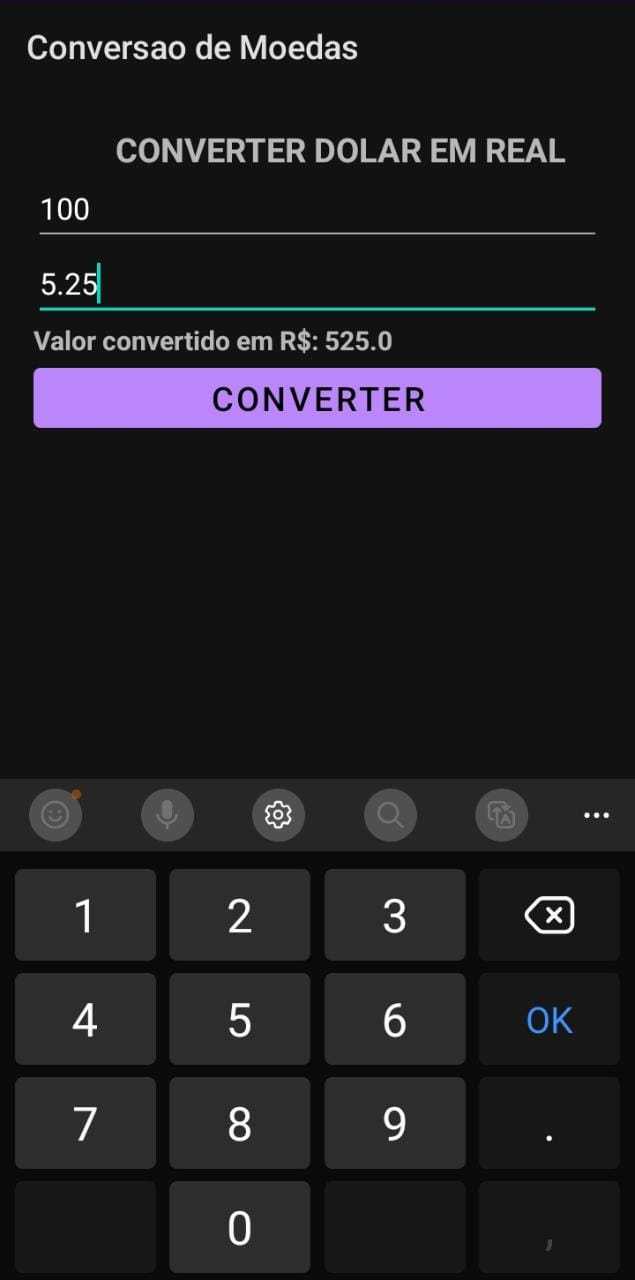Select the exchange rate field showing 5.25
The image size is (635, 1280).
click(x=317, y=286)
